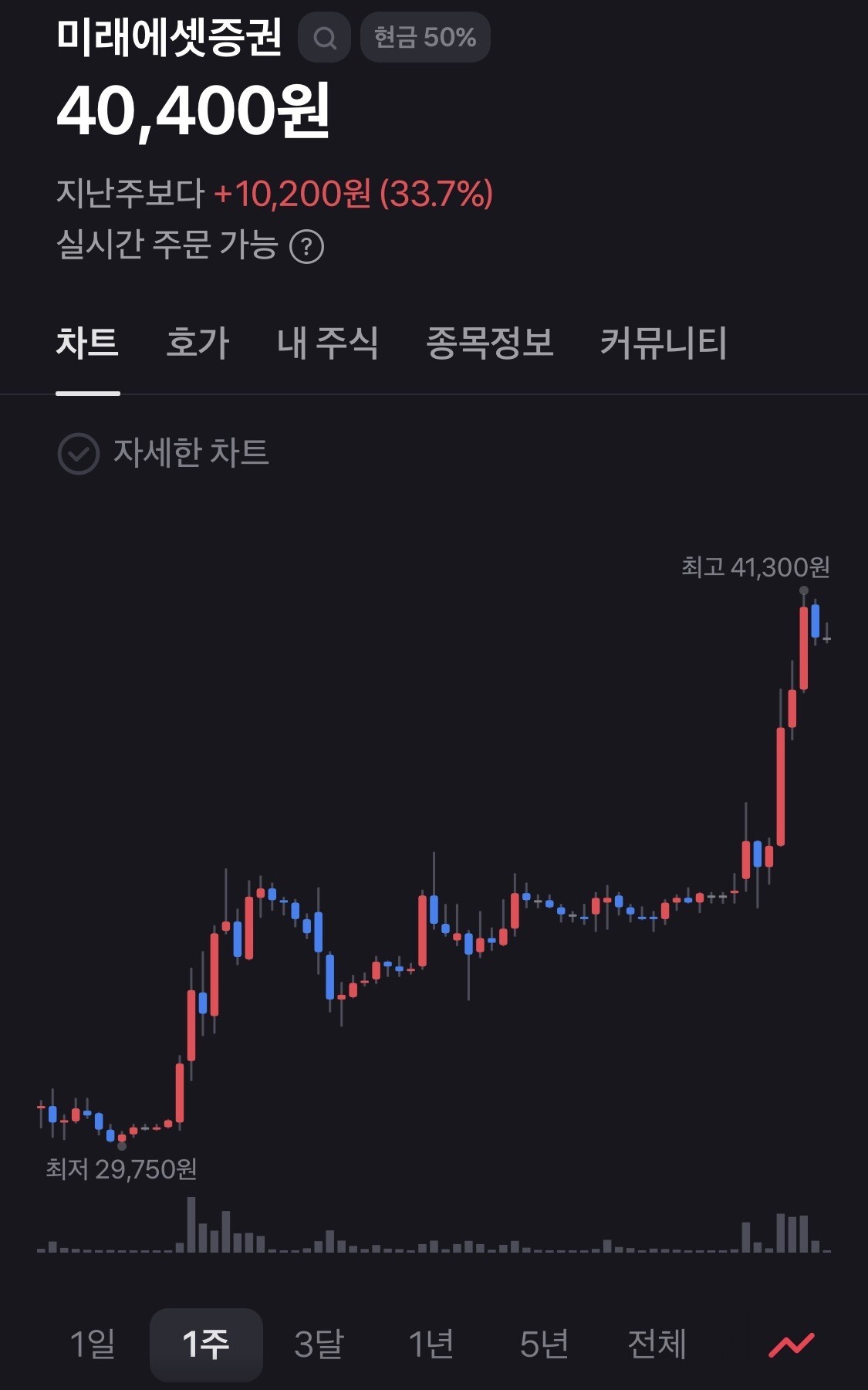Select the 1주 chart period
This screenshot has height=1390, width=868.
206,1344
